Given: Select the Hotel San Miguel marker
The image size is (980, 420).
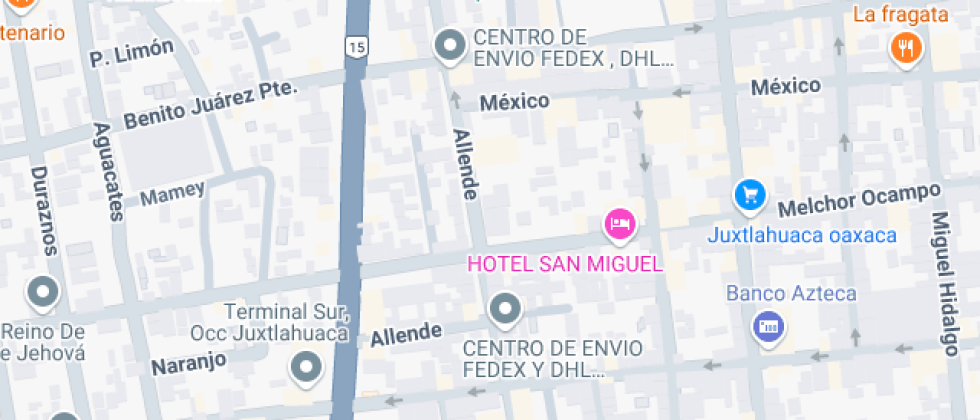Looking at the screenshot, I should pyautogui.click(x=620, y=223).
